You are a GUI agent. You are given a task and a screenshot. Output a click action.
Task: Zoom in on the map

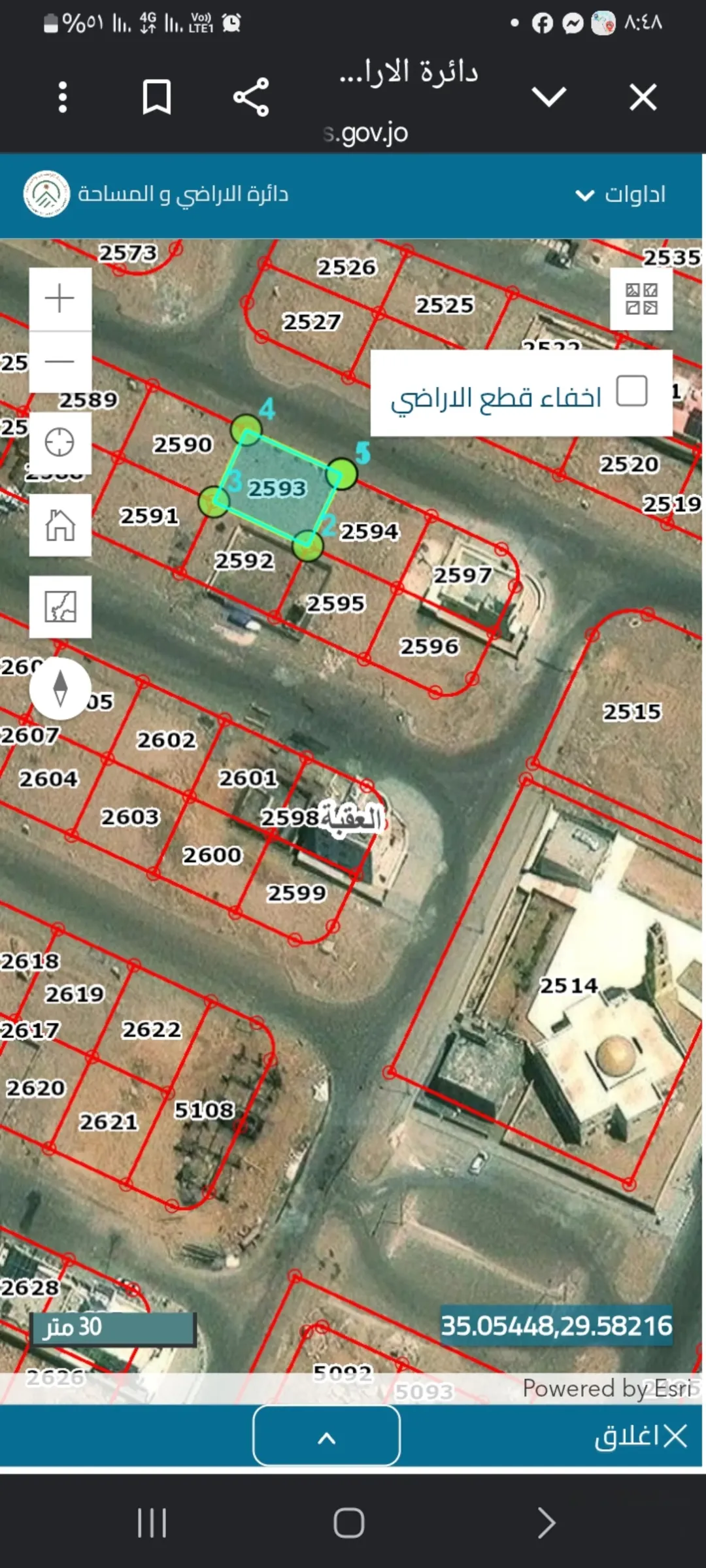click(x=60, y=299)
